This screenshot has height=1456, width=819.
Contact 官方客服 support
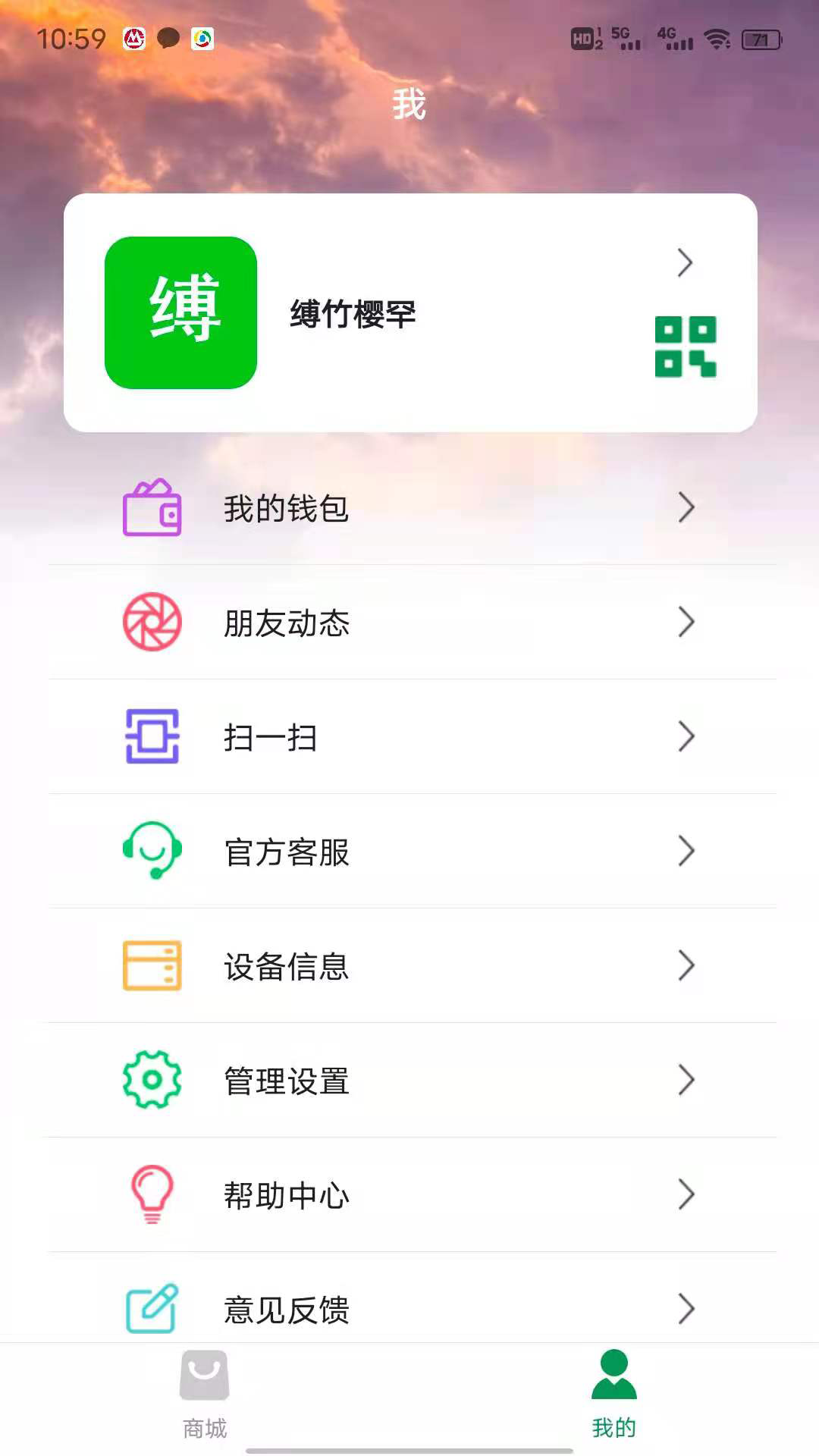pyautogui.click(x=409, y=852)
